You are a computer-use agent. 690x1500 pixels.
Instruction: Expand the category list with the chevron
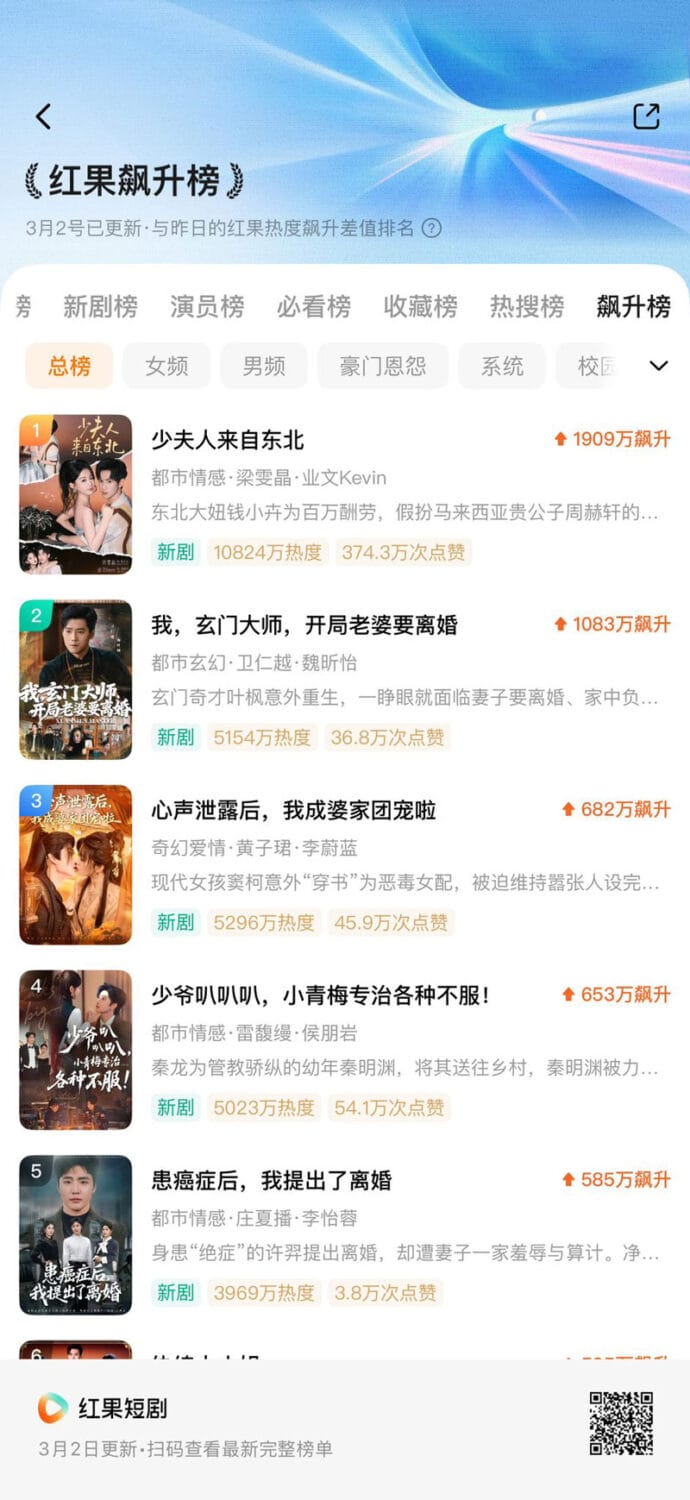click(658, 366)
